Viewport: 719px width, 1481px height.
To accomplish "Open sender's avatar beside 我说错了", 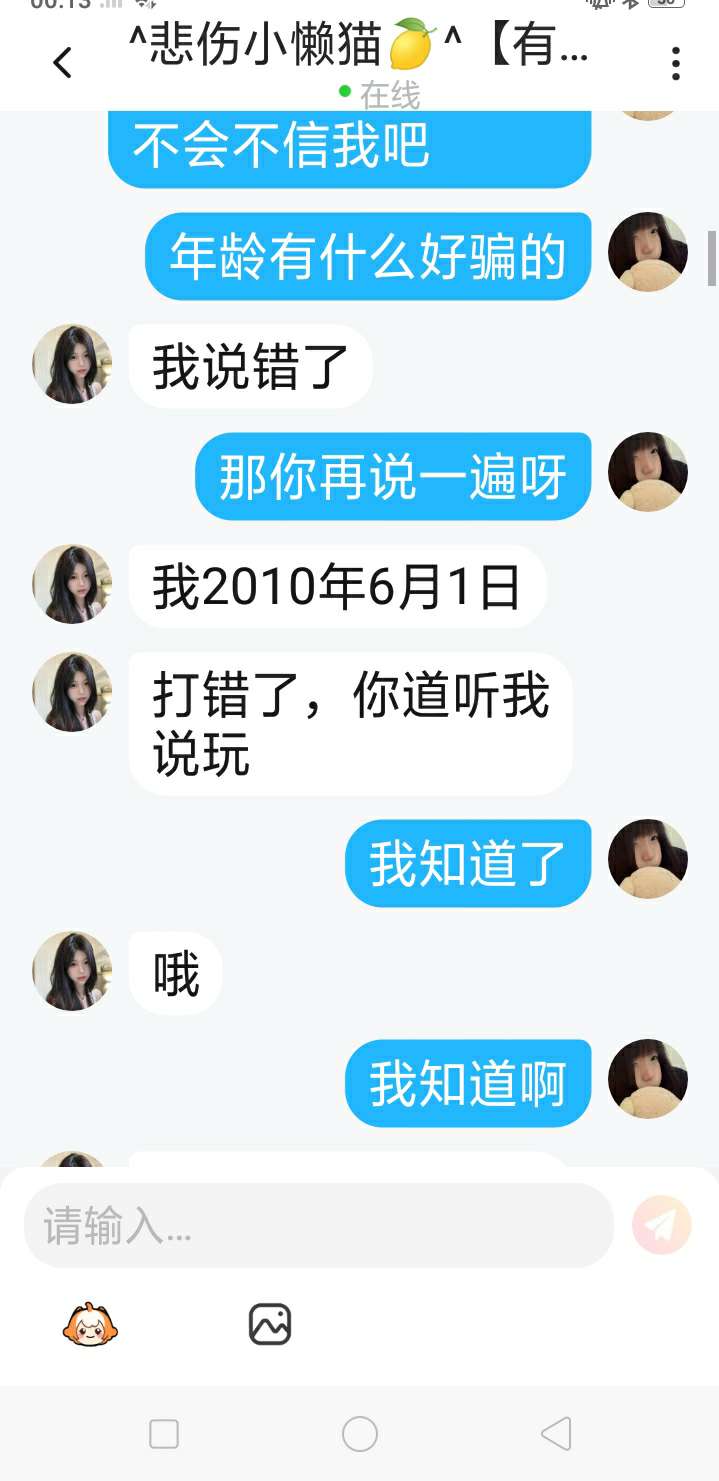I will point(72,364).
